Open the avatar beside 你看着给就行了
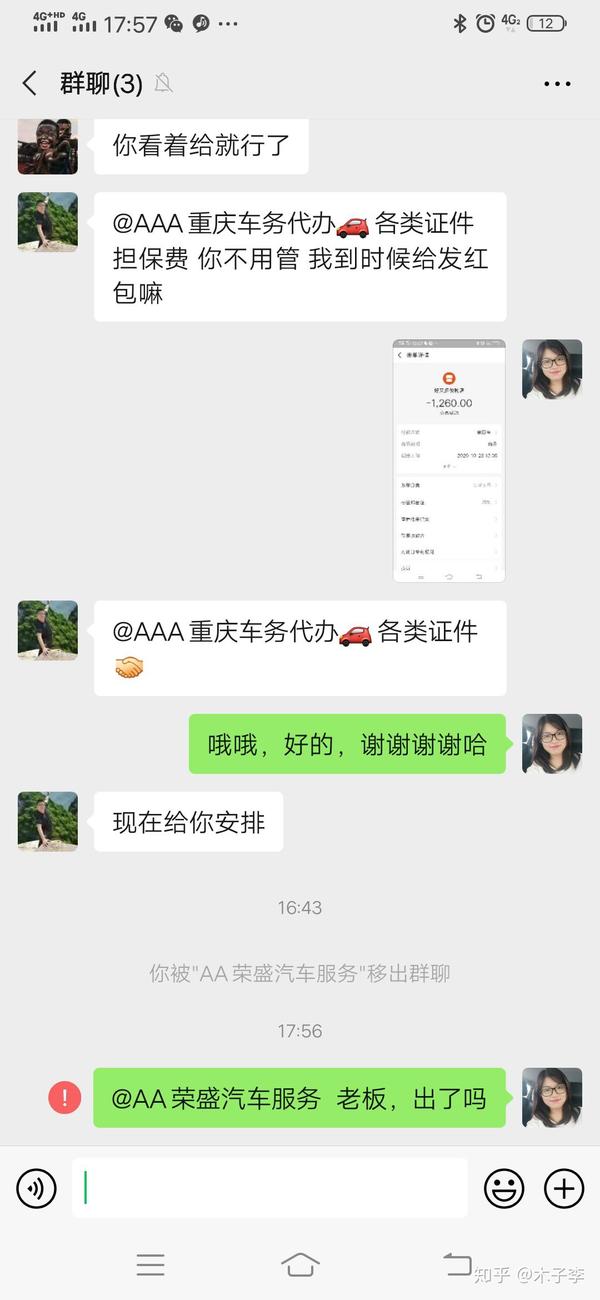The image size is (600, 1300). pos(47,145)
